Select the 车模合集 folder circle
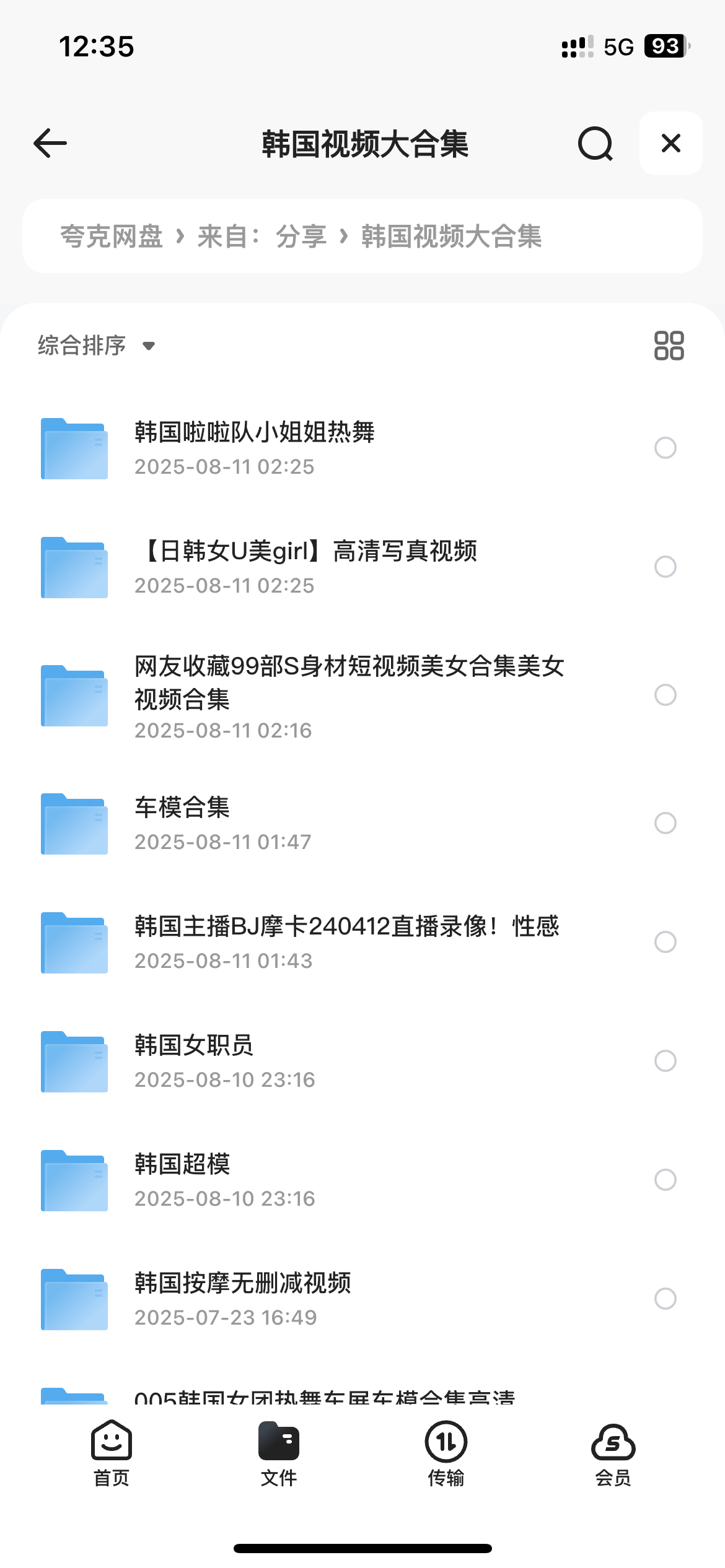725x1568 pixels. coord(665,823)
